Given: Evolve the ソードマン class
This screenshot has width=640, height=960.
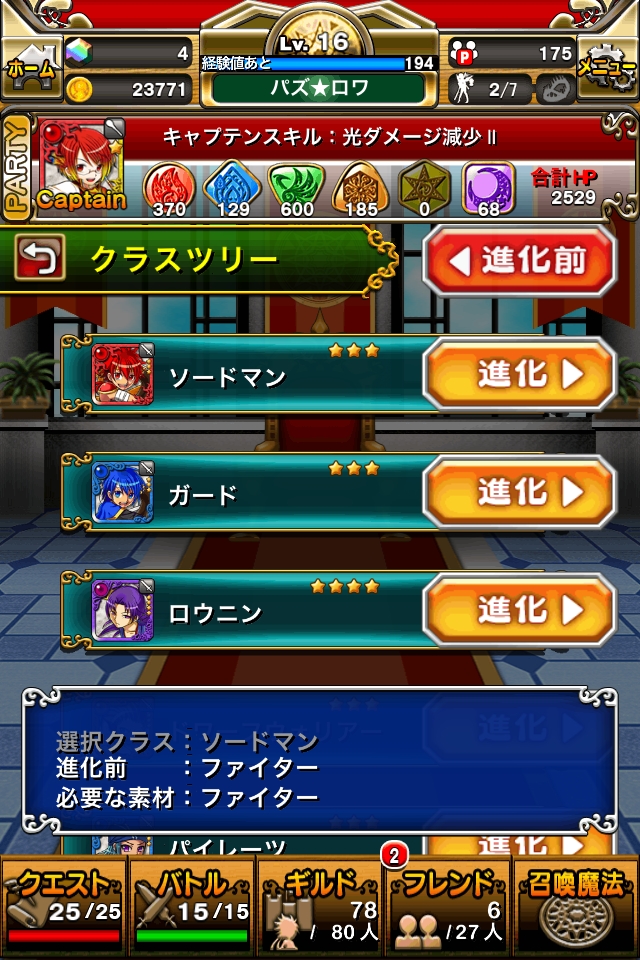Looking at the screenshot, I should pos(518,375).
